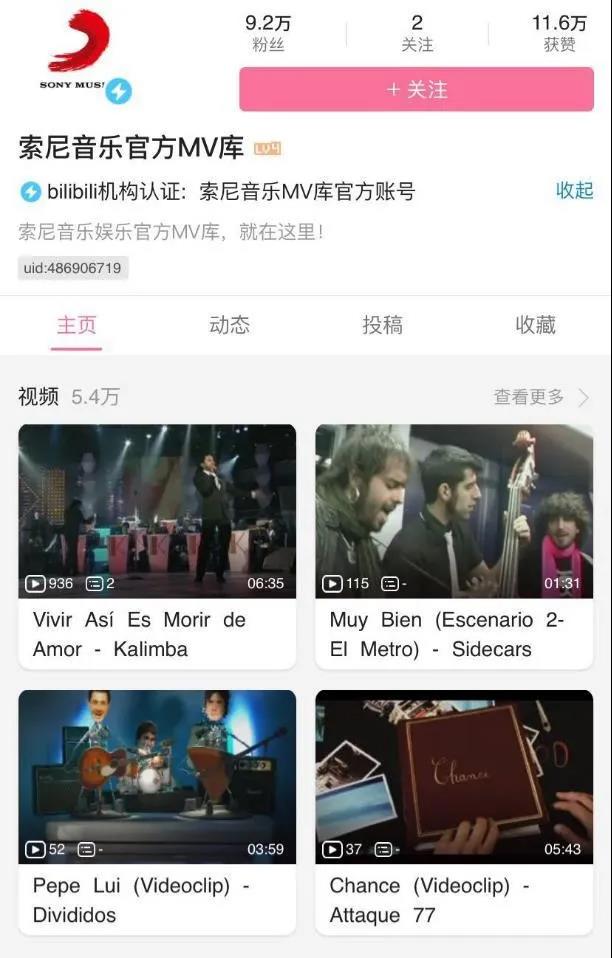Screen dimensions: 612x958
Task: Open Chance (Videoclip) by Attaque 77
Action: pos(454,777)
